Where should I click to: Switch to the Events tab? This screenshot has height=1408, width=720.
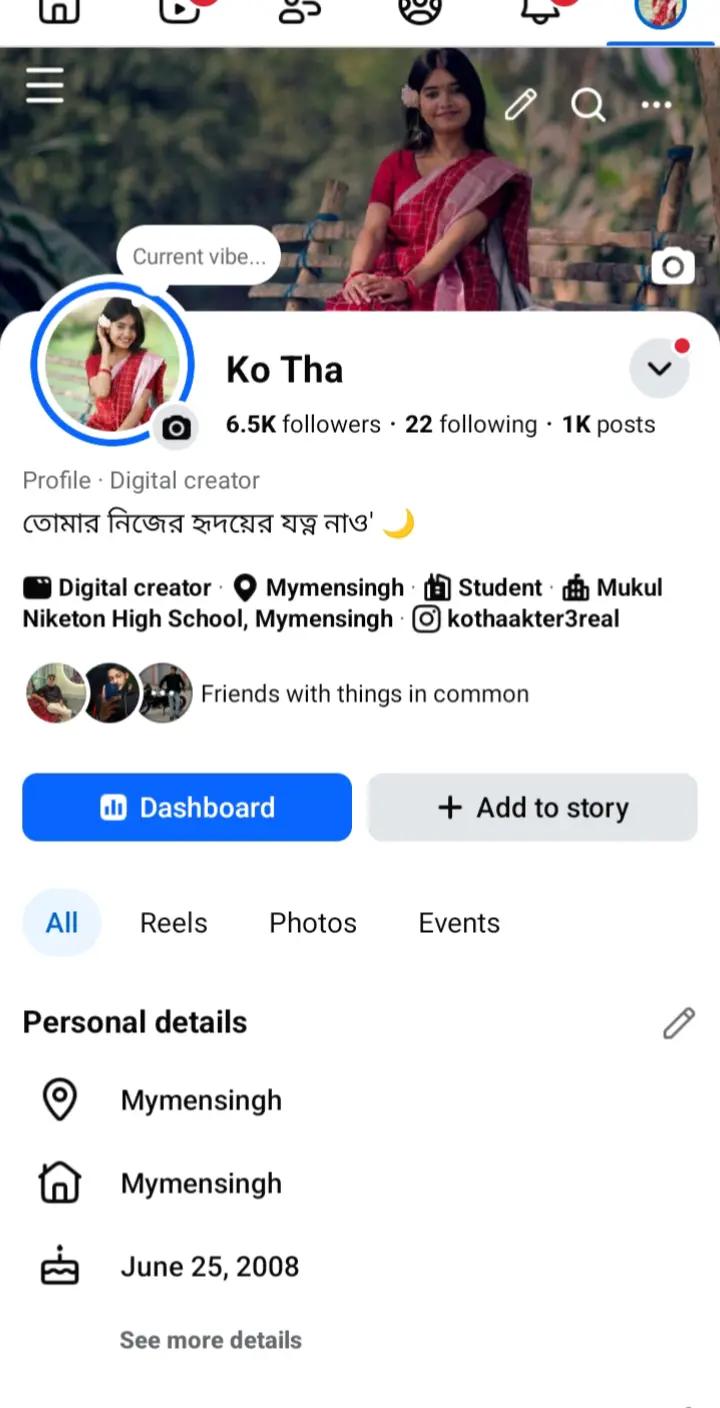pyautogui.click(x=459, y=922)
